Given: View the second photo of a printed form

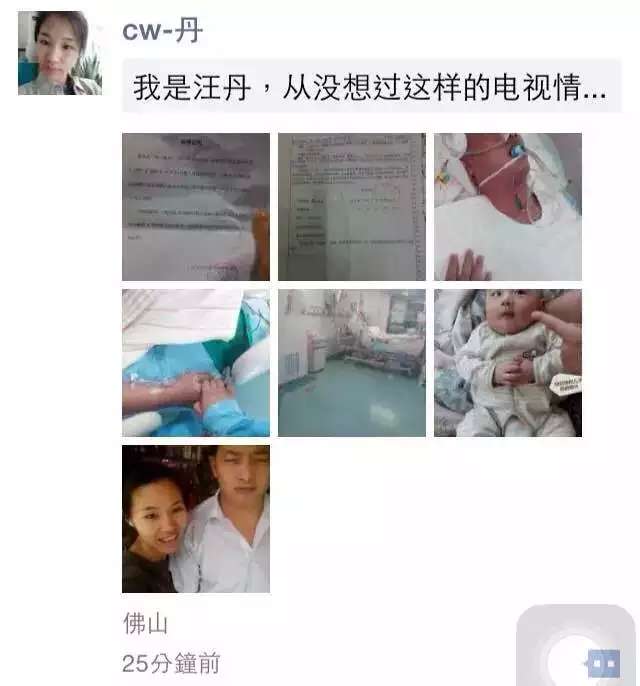Looking at the screenshot, I should click(352, 207).
